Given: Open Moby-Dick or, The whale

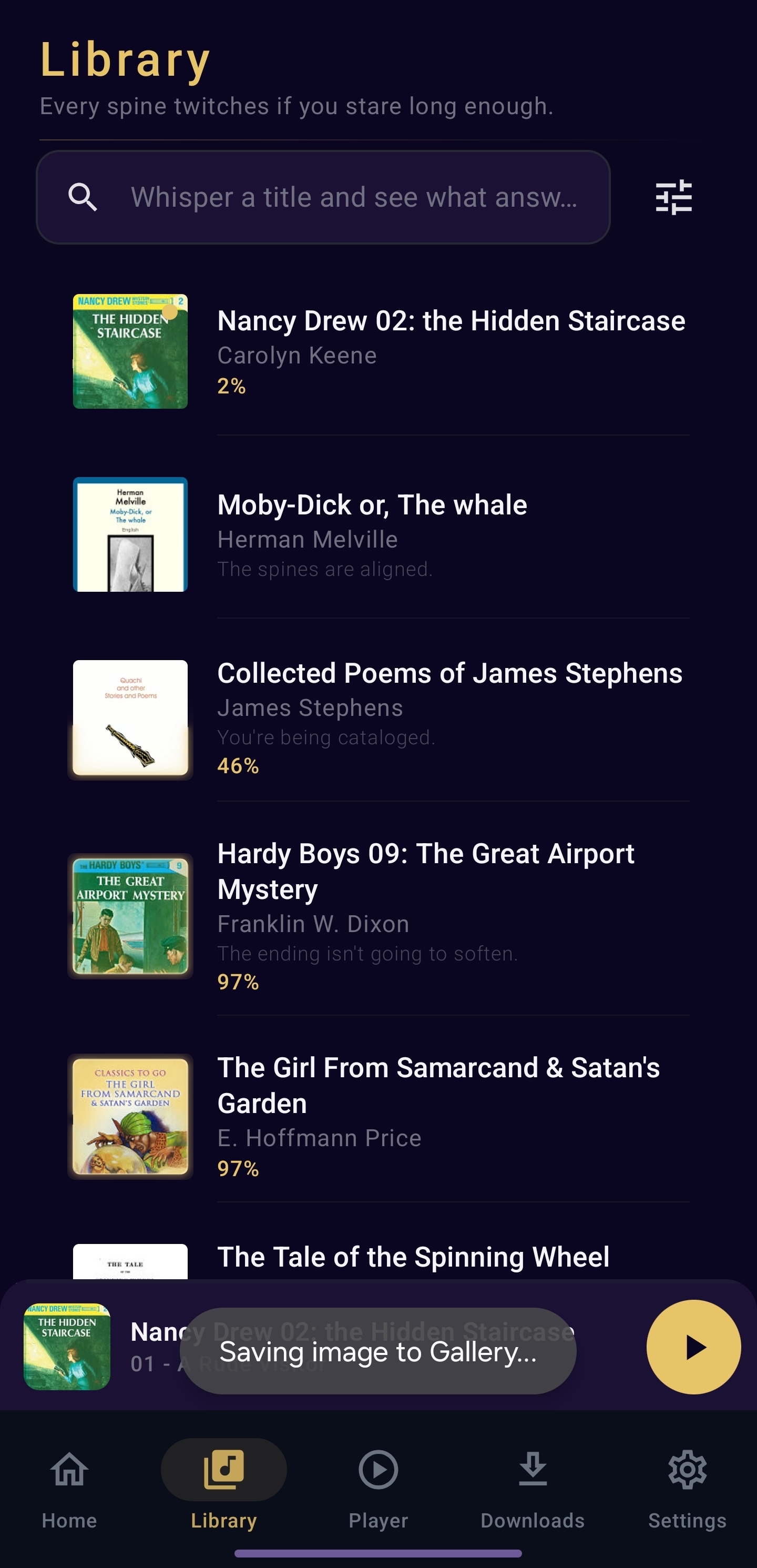Looking at the screenshot, I should pyautogui.click(x=372, y=504).
